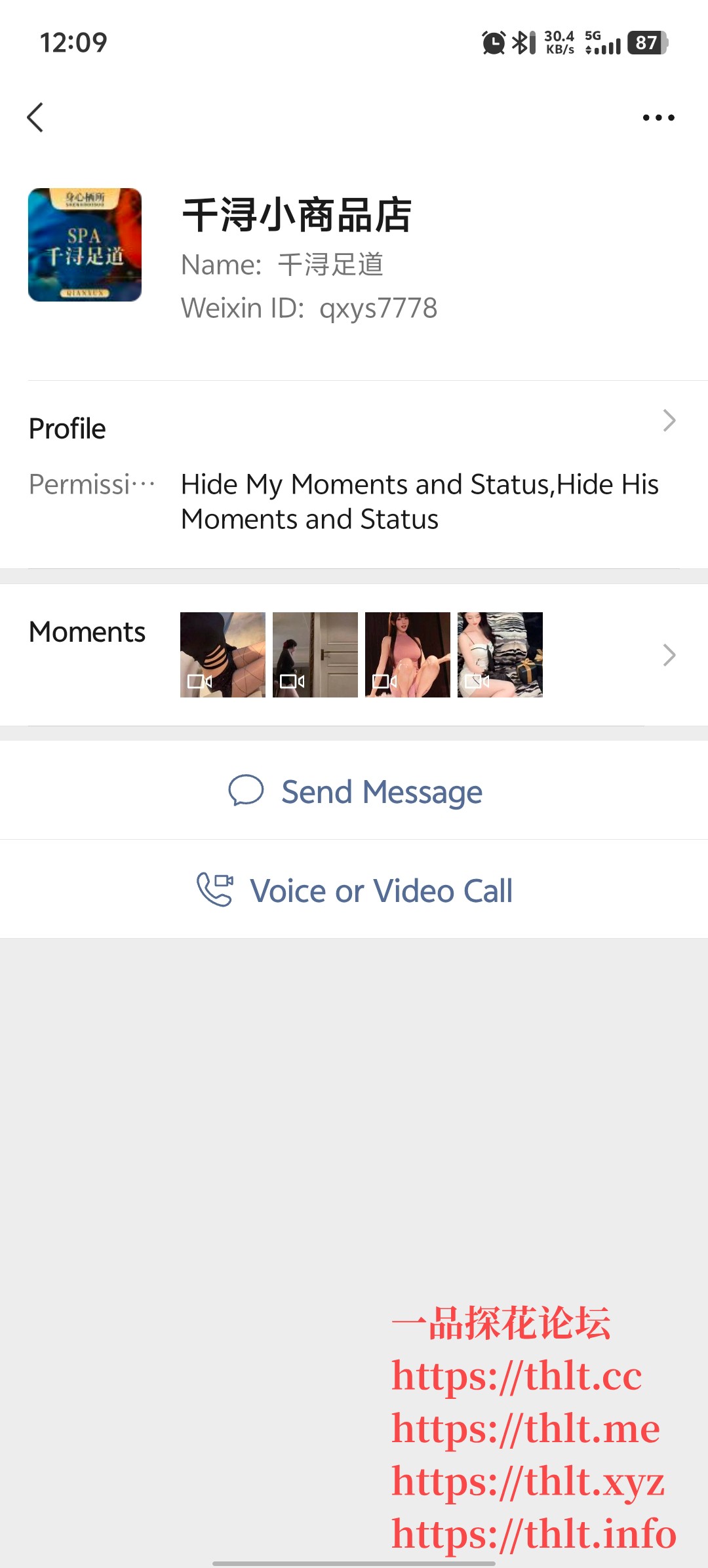Screen dimensions: 708x1568
Task: Open the Profile permissions row
Action: click(x=354, y=472)
